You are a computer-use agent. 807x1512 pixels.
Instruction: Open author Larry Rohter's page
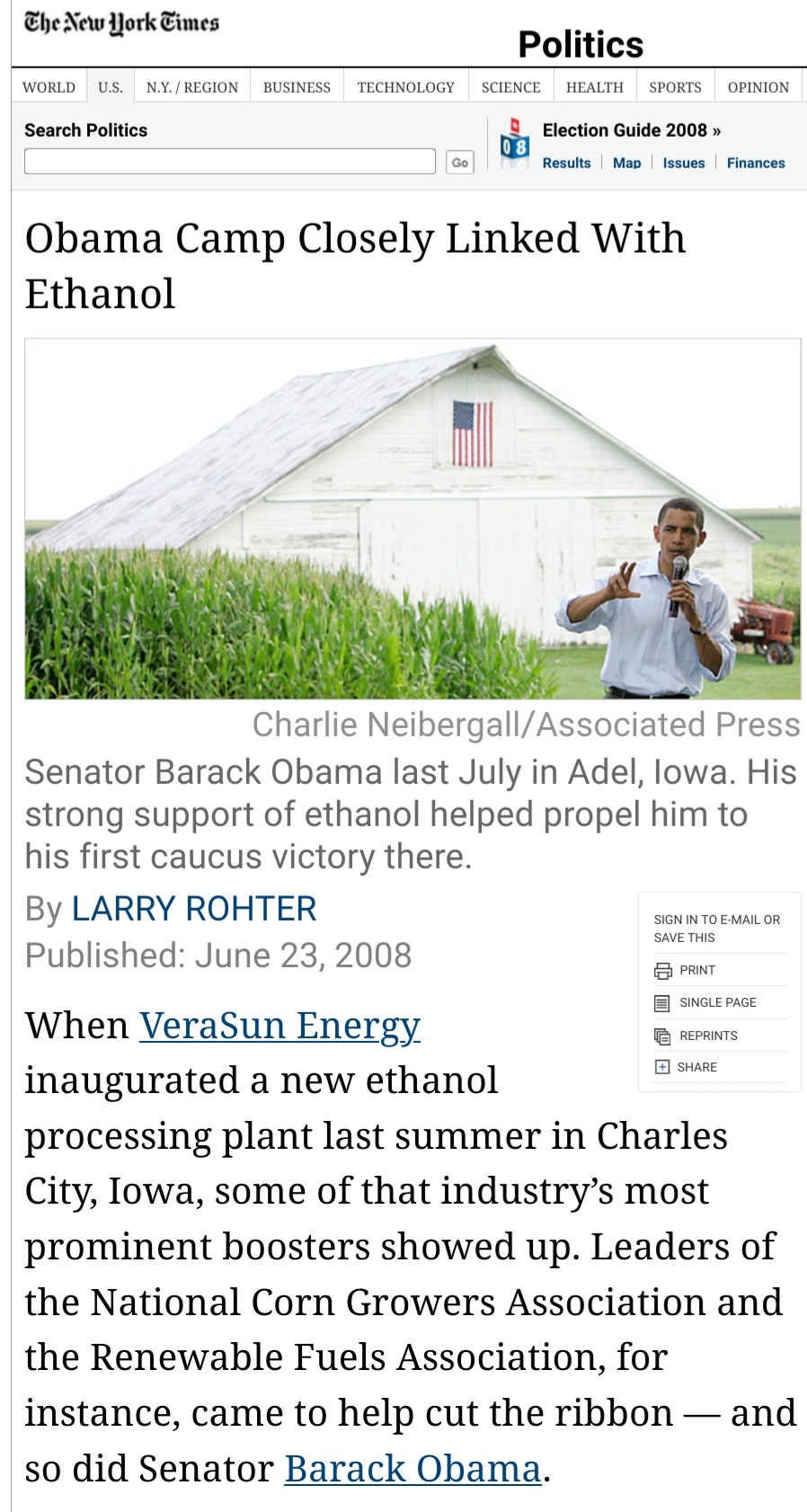[x=194, y=909]
